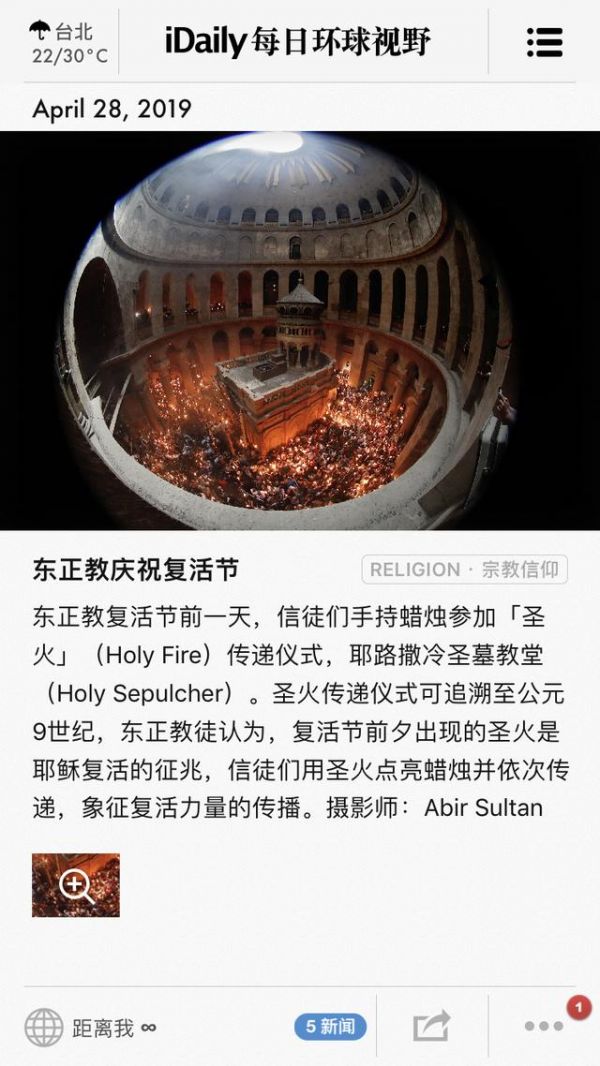Open the list menu icon
This screenshot has height=1066, width=600.
[544, 42]
